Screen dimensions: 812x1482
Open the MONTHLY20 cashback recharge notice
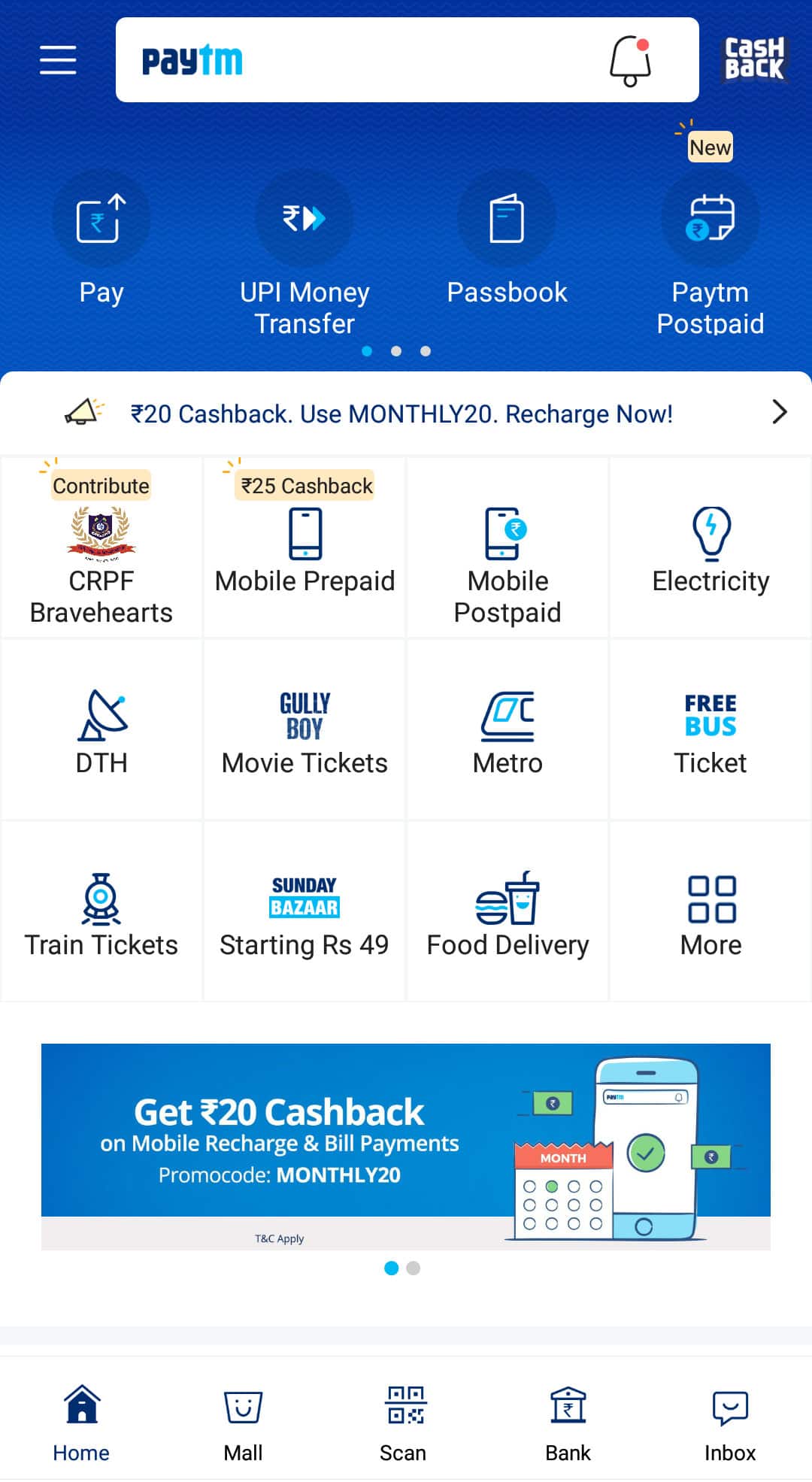click(x=406, y=413)
